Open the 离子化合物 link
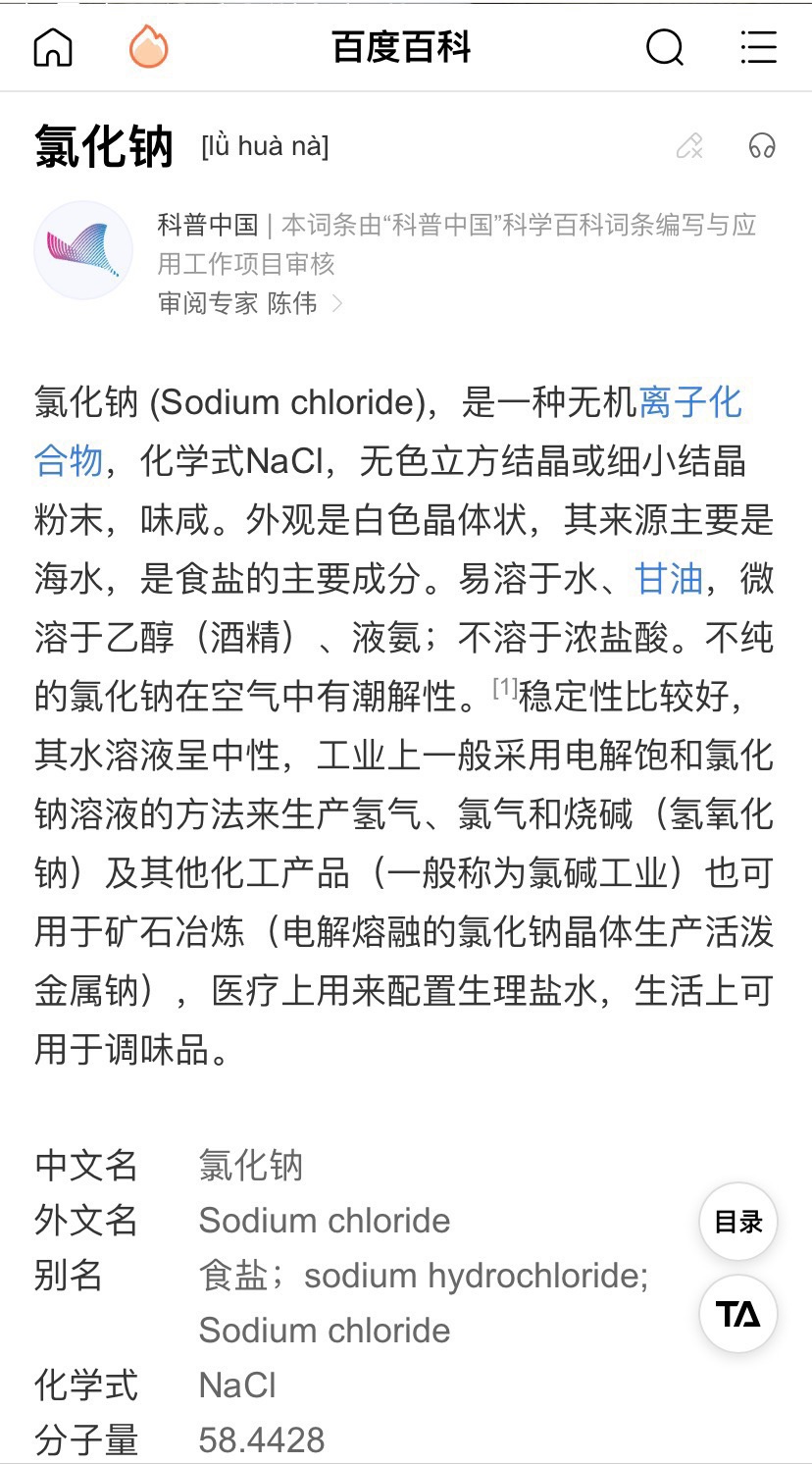The width and height of the screenshot is (812, 1464). pos(689,402)
